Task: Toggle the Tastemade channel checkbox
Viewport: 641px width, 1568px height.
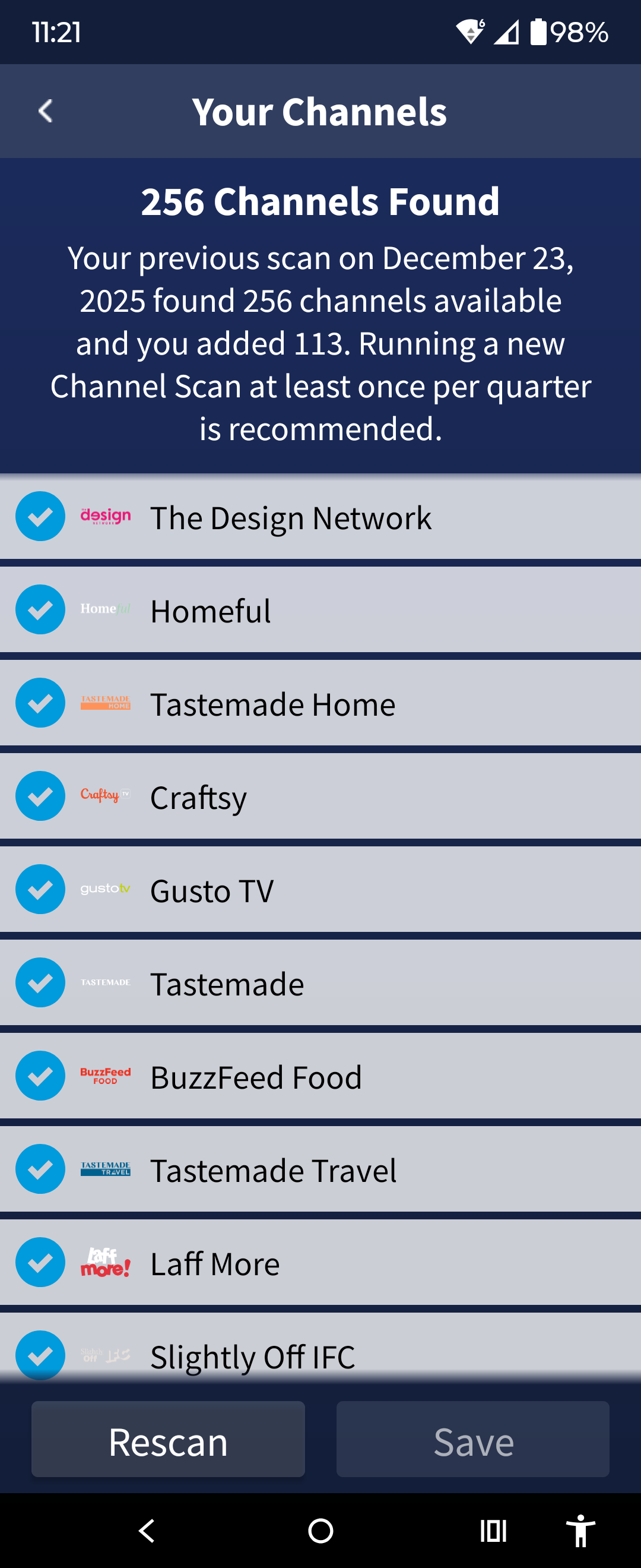Action: coord(40,982)
